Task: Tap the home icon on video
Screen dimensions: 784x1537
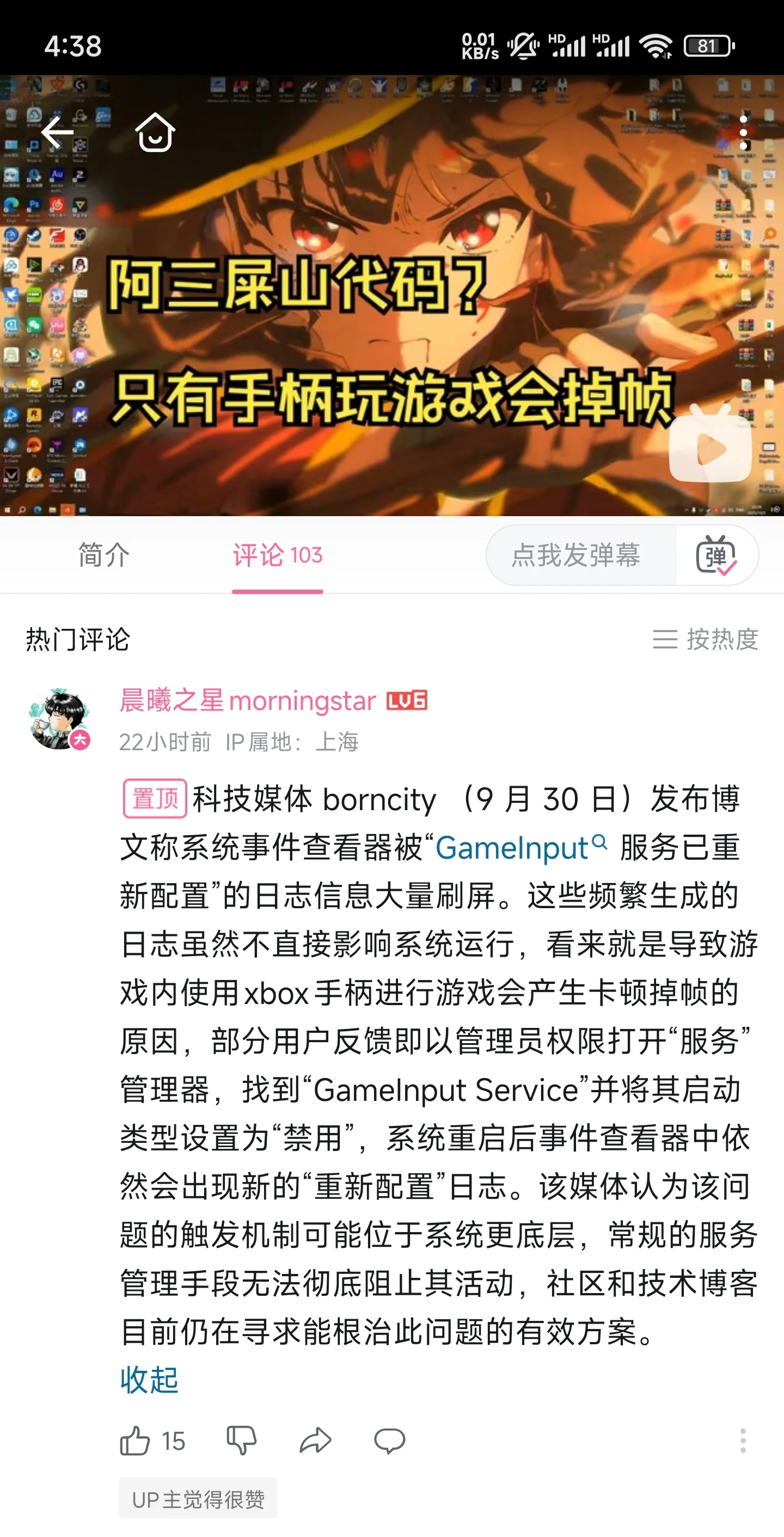Action: point(155,132)
